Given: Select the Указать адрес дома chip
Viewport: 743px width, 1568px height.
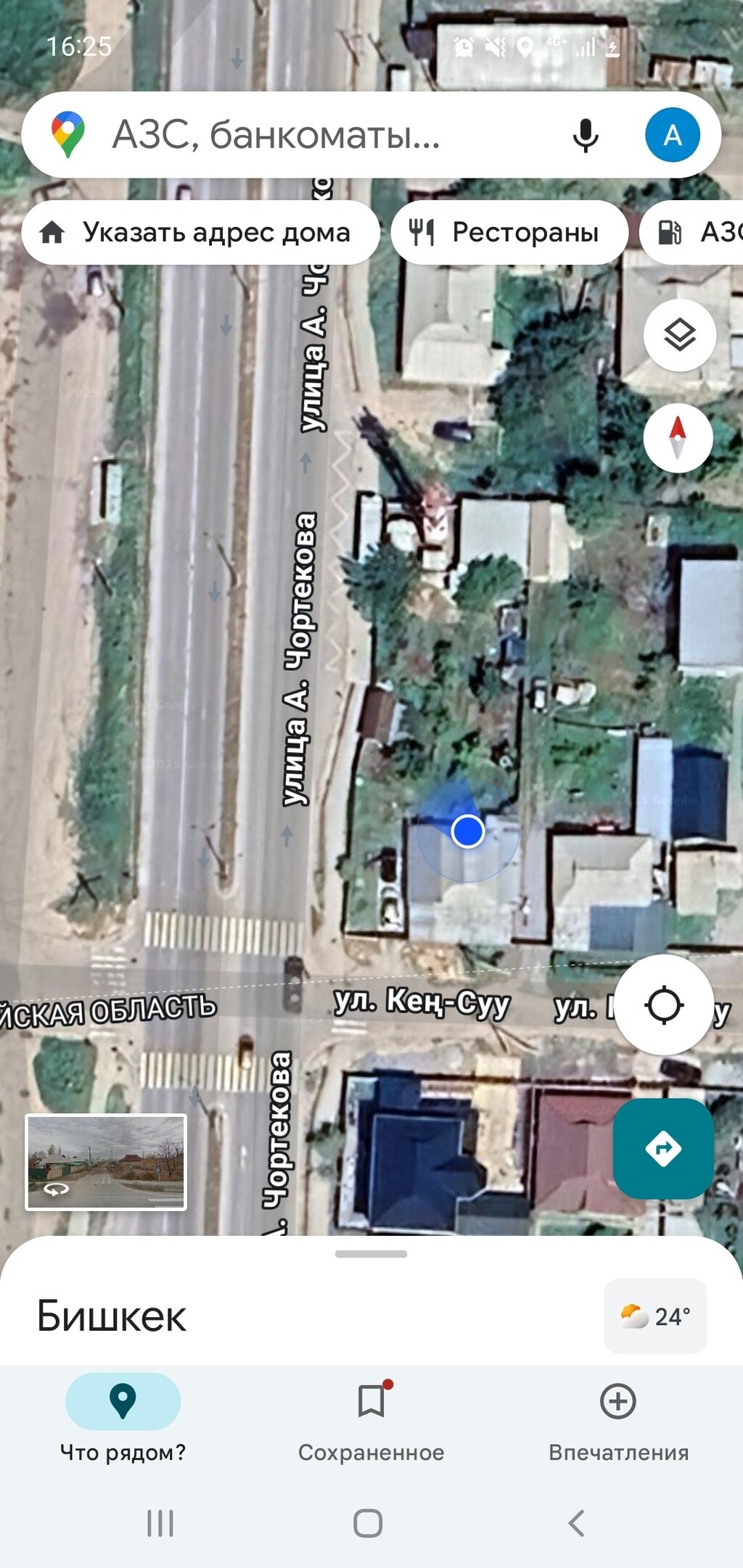Looking at the screenshot, I should 201,233.
